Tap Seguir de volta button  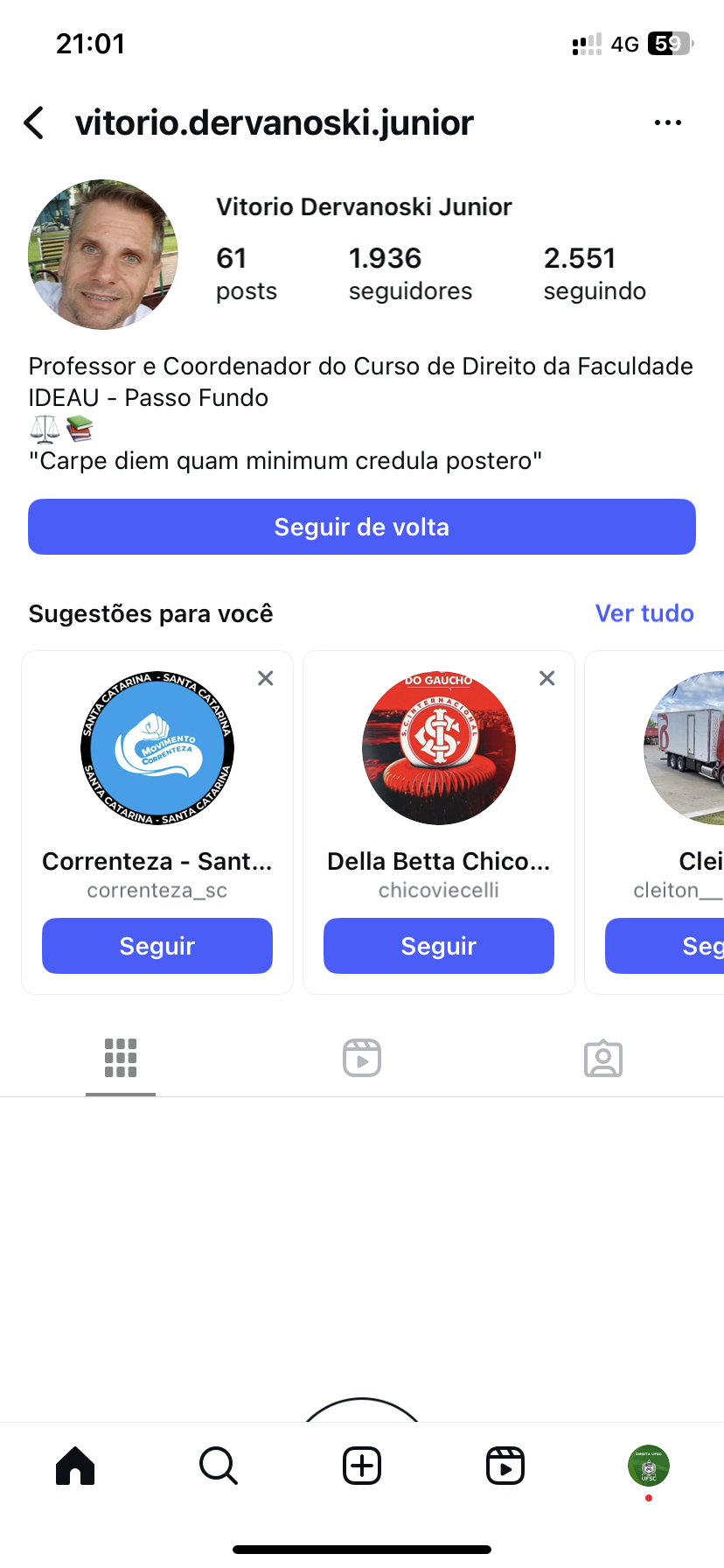(x=362, y=527)
